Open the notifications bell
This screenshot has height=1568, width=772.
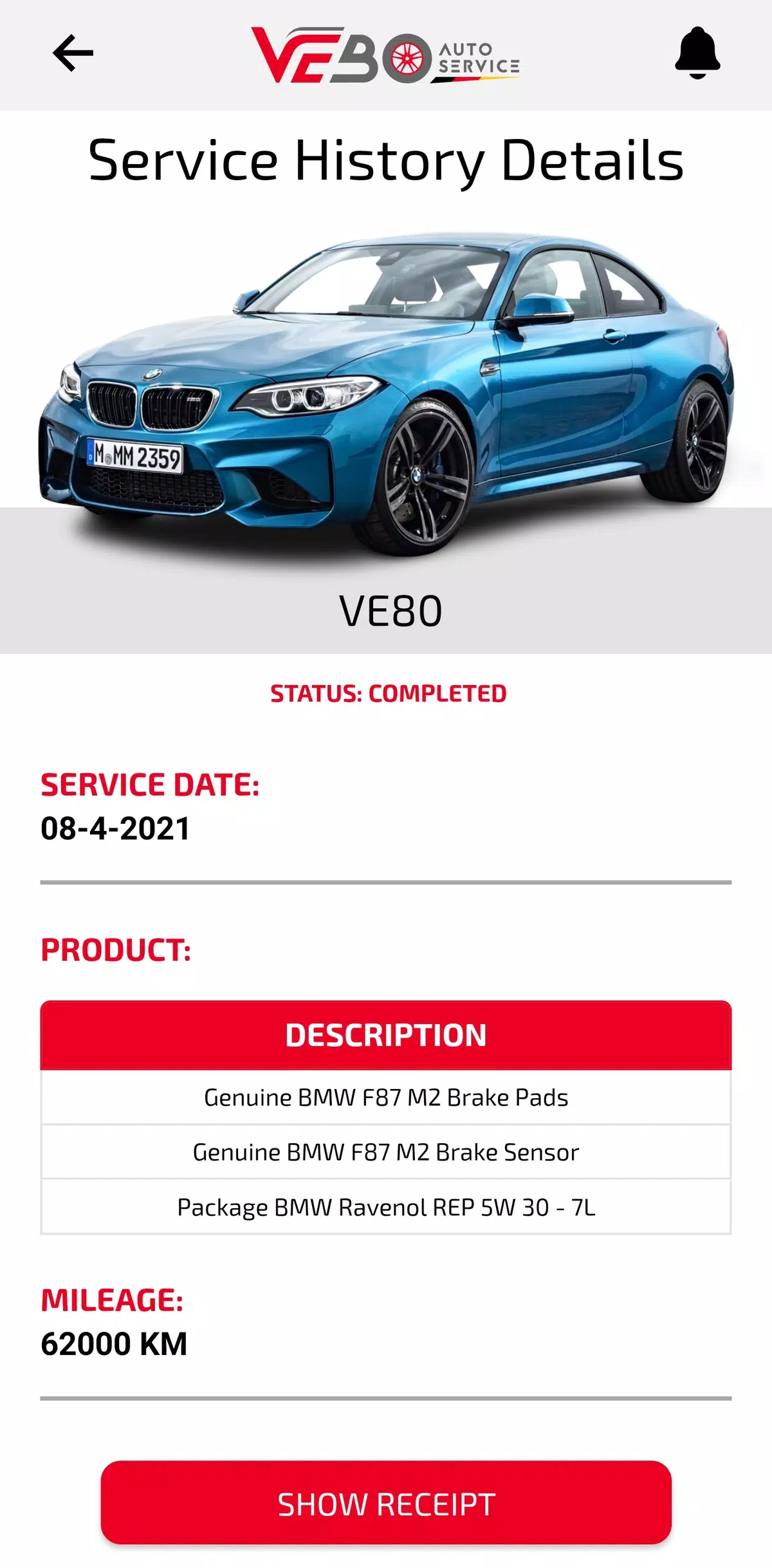point(697,53)
